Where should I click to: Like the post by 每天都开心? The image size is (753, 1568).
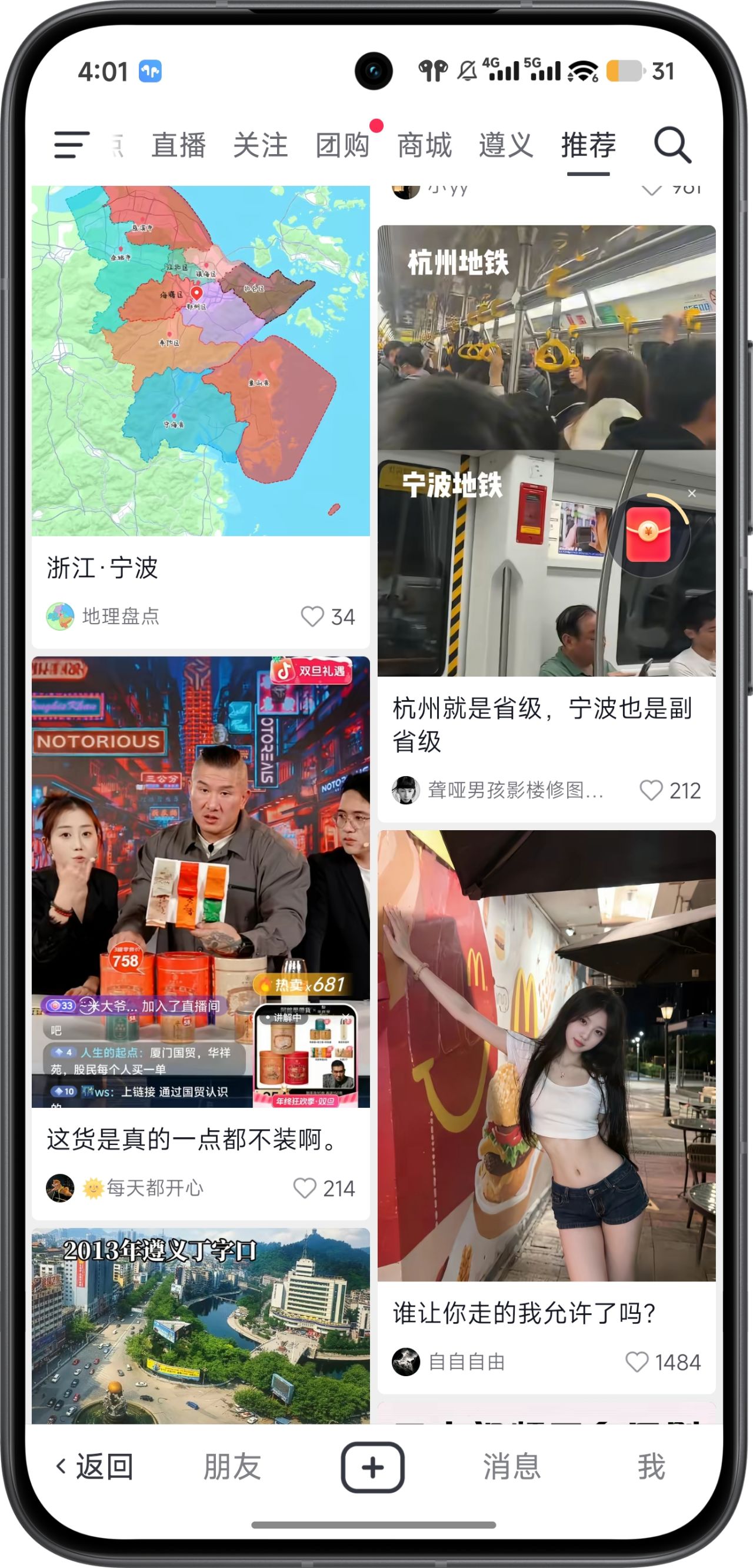tap(305, 1187)
